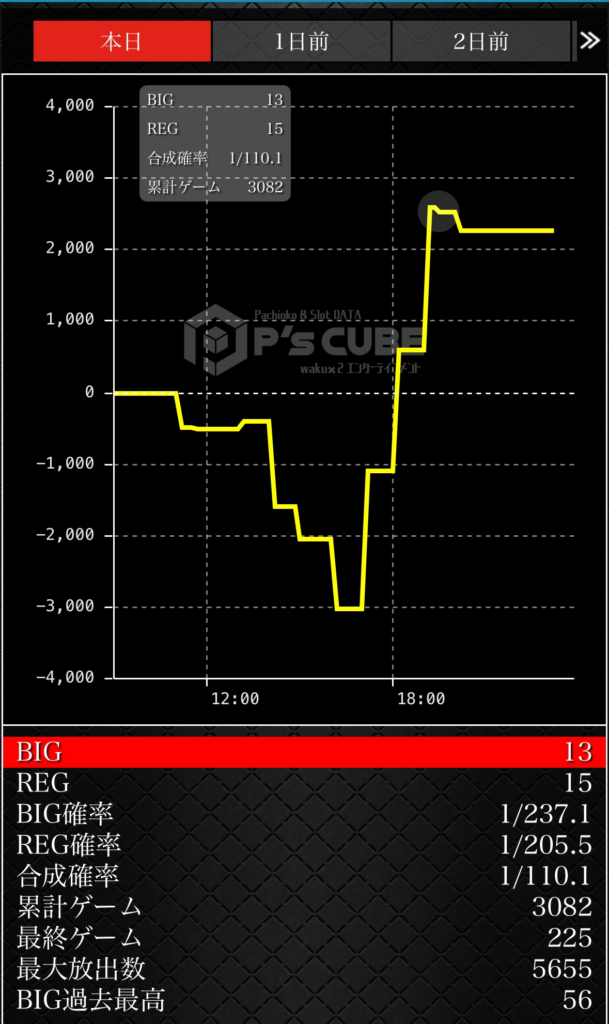Tap the double-arrow to show more days
The height and width of the screenshot is (1024, 609).
[x=589, y=41]
